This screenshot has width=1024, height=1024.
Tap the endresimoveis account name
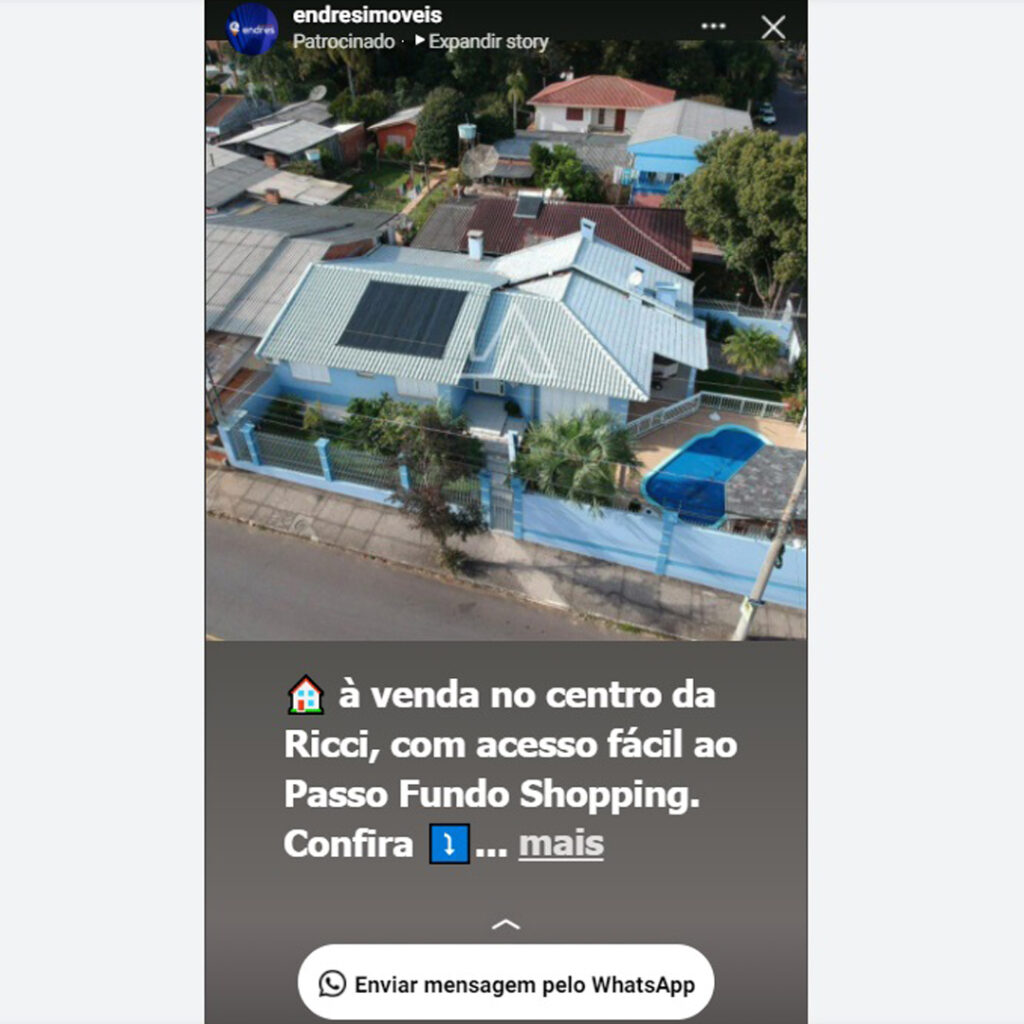367,16
